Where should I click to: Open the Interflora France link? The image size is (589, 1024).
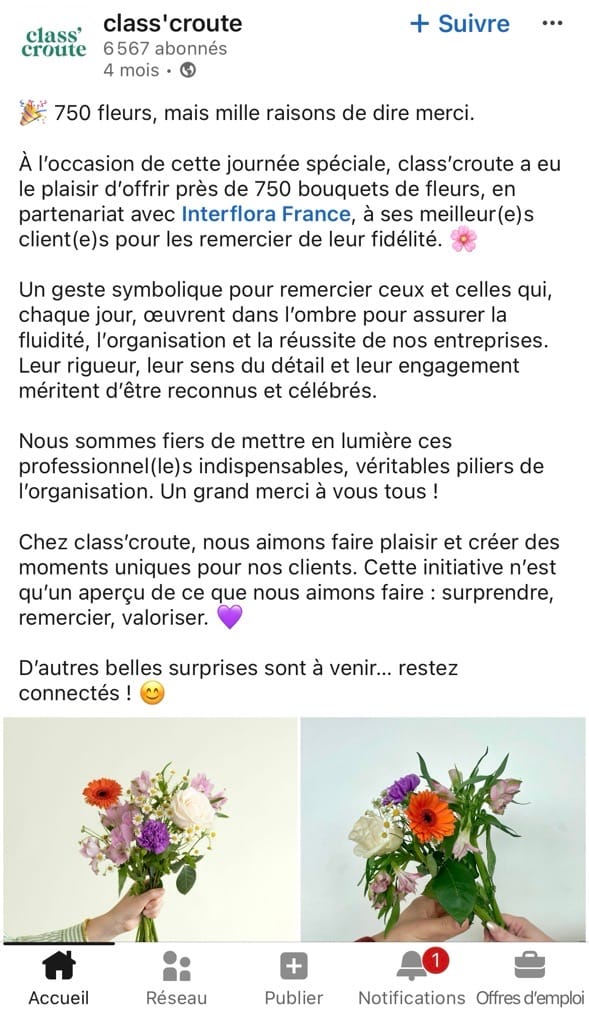tap(266, 214)
